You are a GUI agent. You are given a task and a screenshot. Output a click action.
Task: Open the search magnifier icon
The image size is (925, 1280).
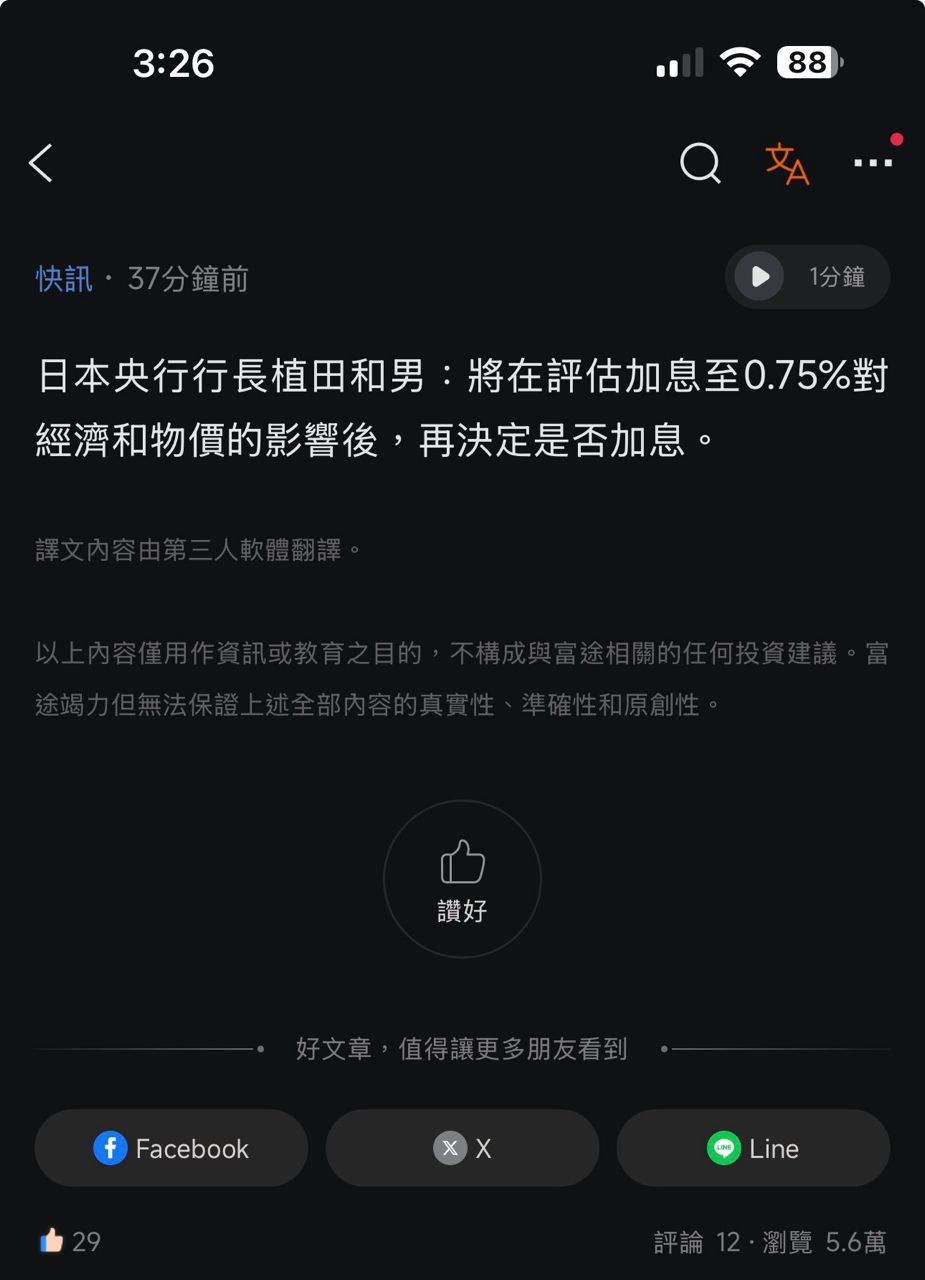(700, 162)
